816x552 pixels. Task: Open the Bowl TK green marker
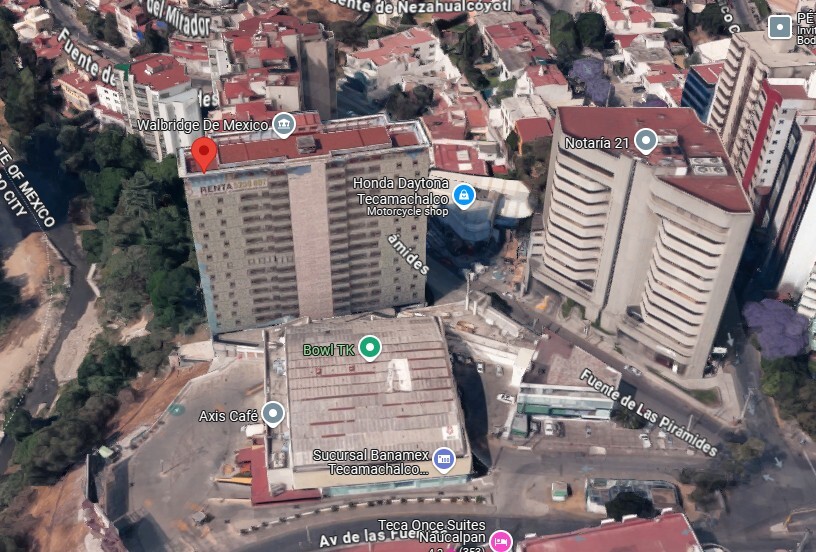point(370,348)
